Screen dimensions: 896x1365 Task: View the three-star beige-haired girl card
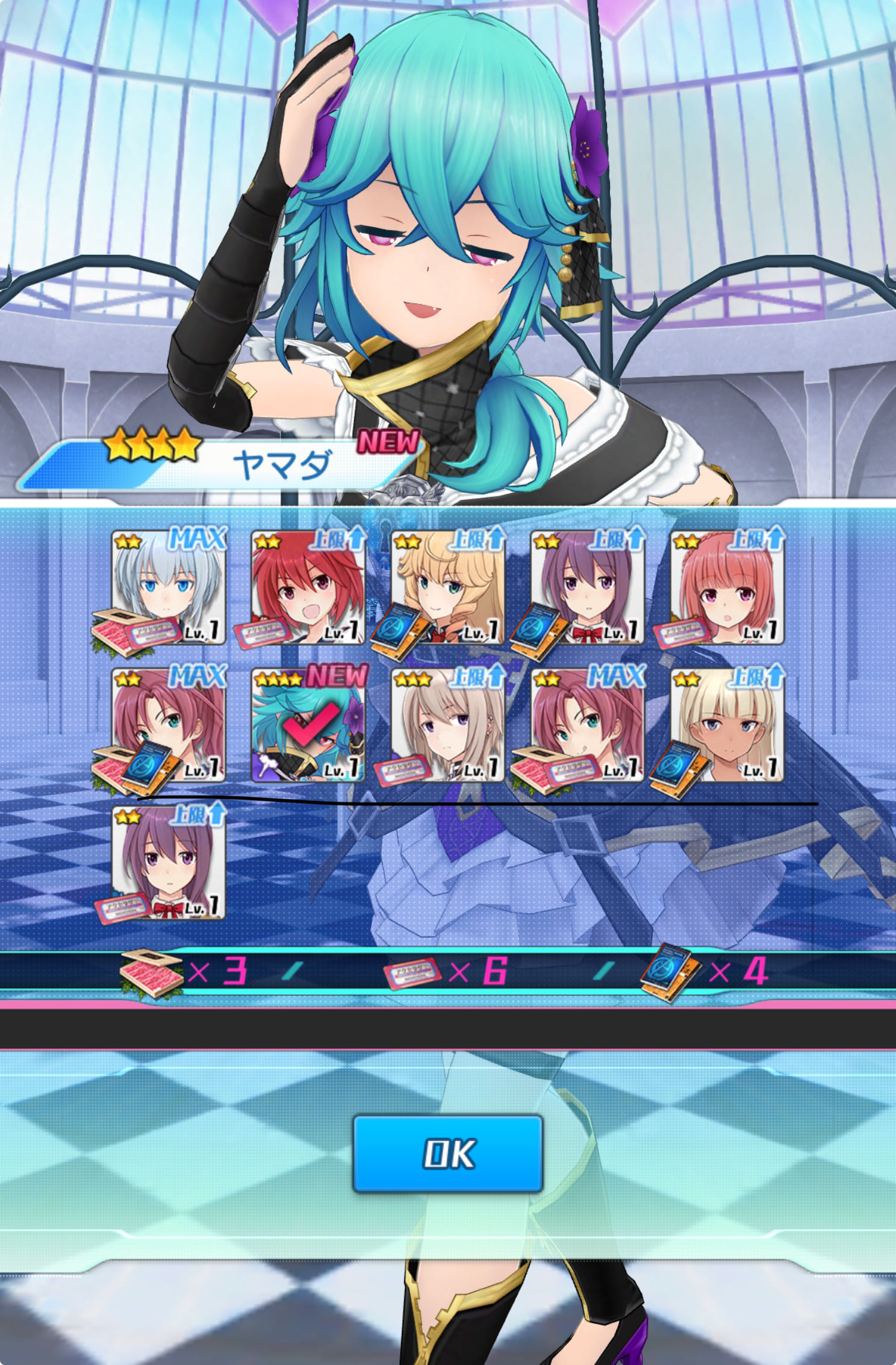pyautogui.click(x=447, y=726)
